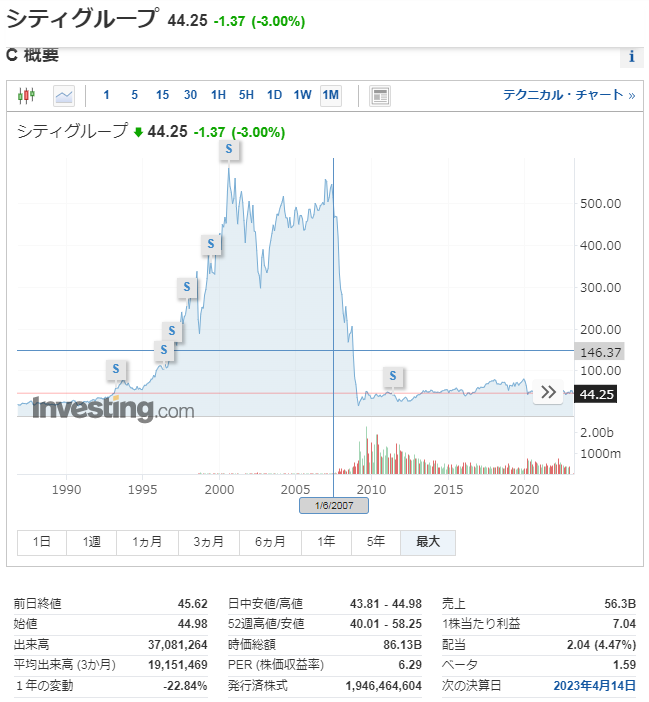This screenshot has width=649, height=702.
Task: Select the 15 minute interval
Action: point(162,96)
